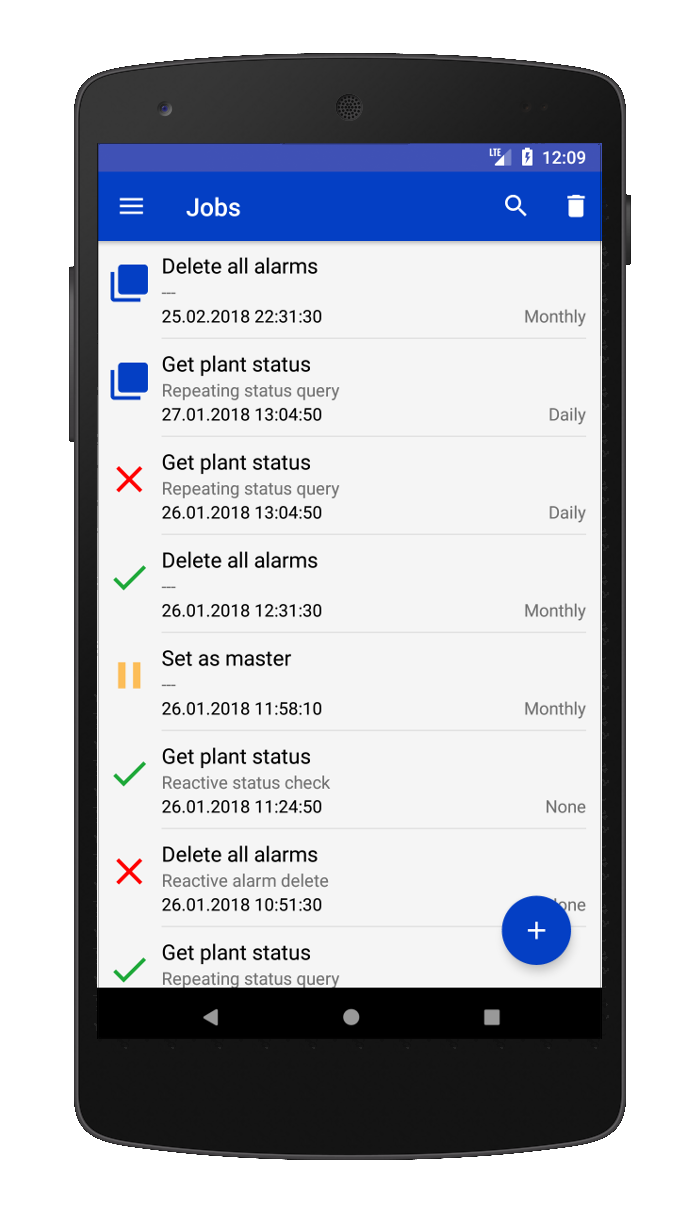Image resolution: width=700 pixels, height=1213 pixels.
Task: Search the jobs list
Action: 515,207
